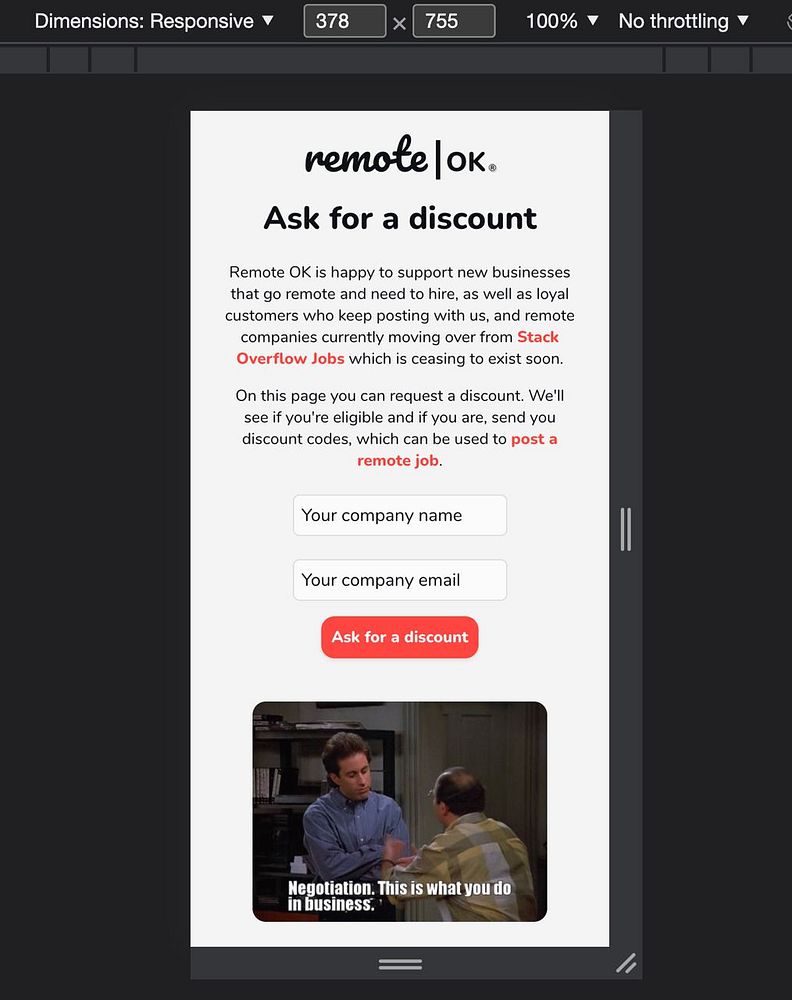The image size is (792, 1000).
Task: Tap the Your company name field
Action: (x=399, y=516)
